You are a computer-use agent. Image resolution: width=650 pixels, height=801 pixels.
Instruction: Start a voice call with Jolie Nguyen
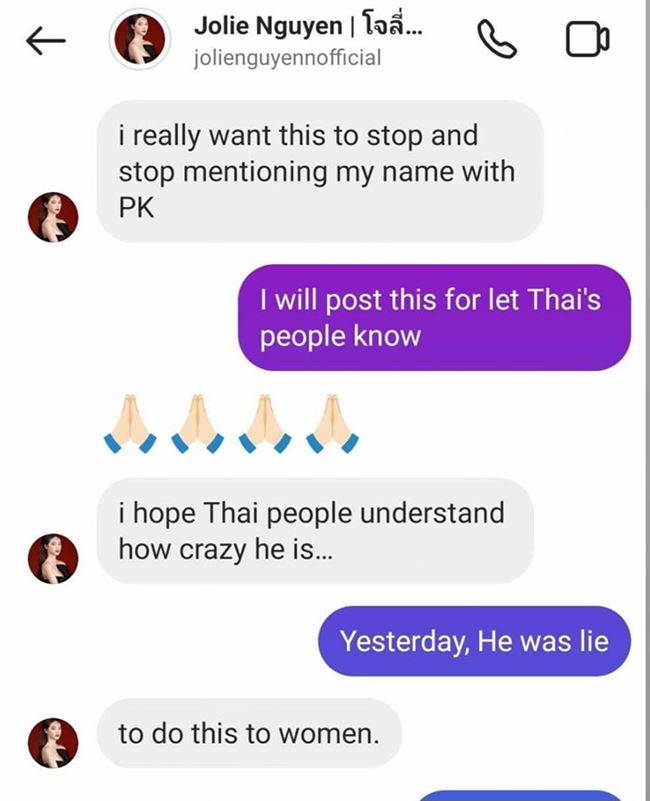click(x=498, y=40)
